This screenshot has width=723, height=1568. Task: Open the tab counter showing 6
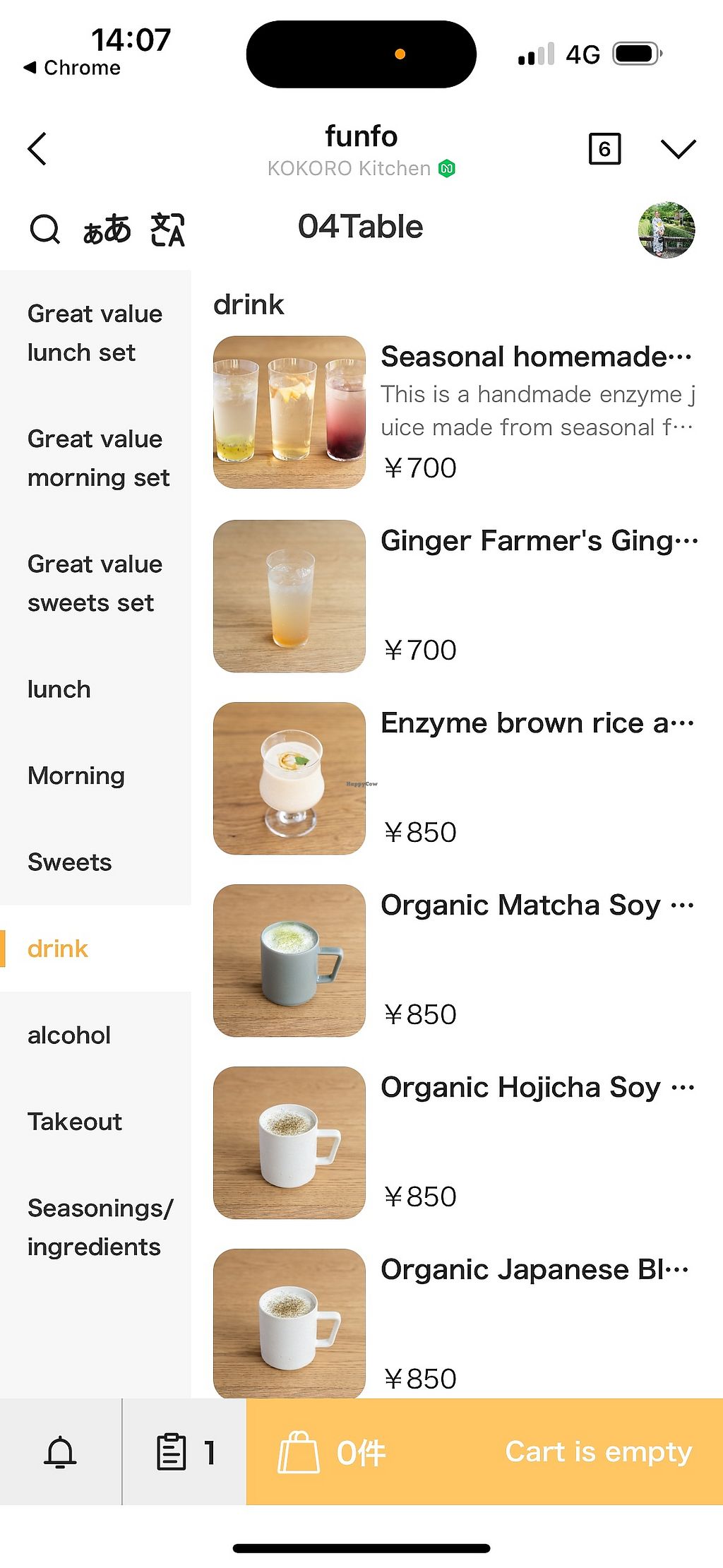(604, 149)
